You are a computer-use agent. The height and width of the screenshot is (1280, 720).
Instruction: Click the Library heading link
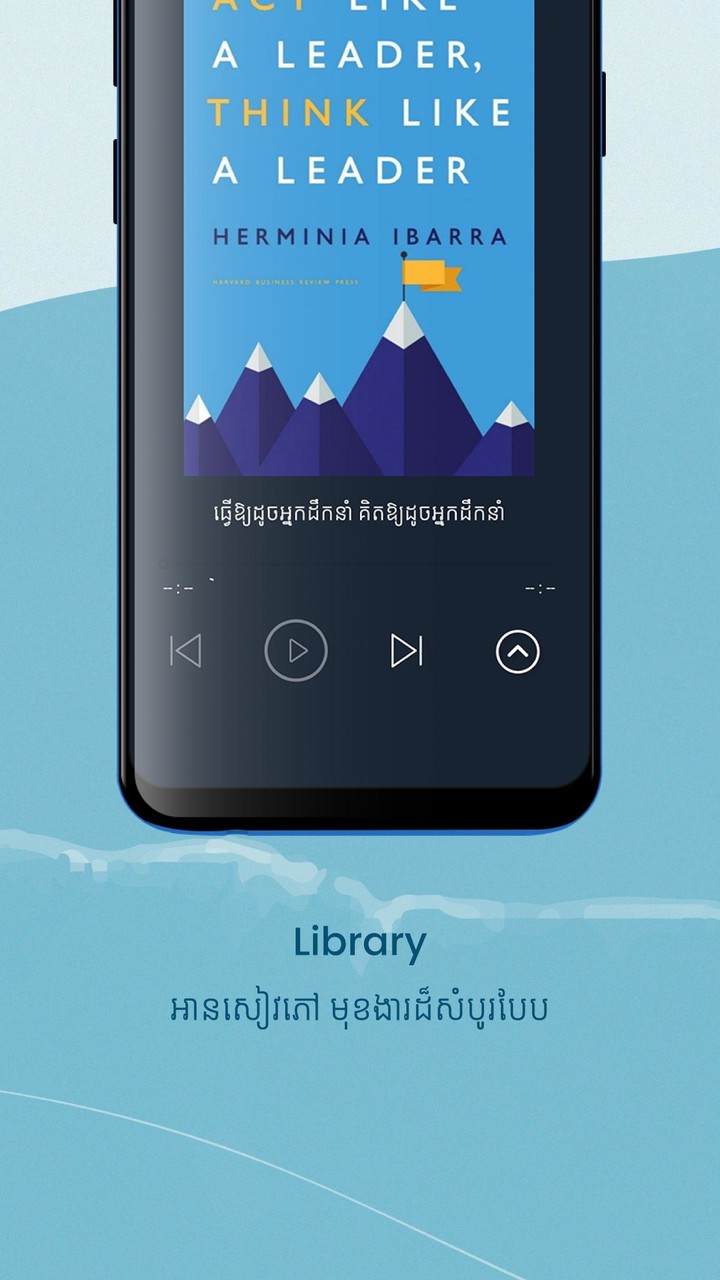pyautogui.click(x=360, y=940)
